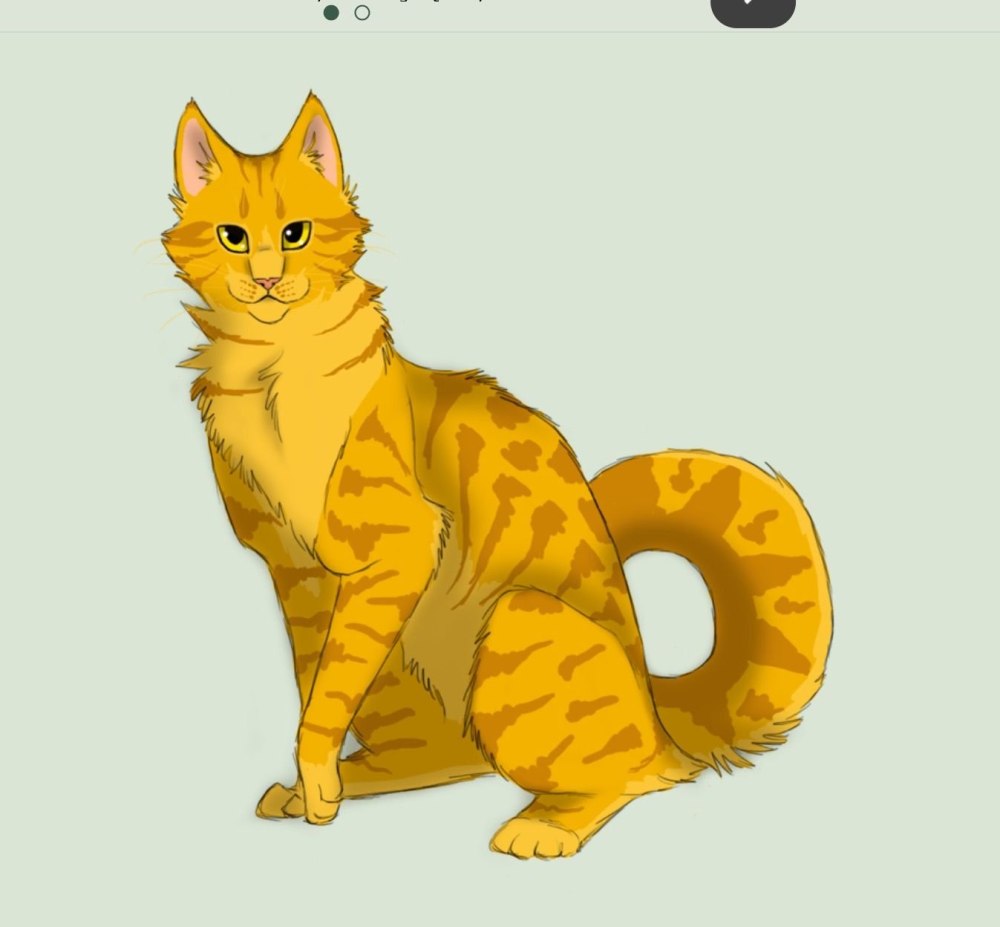Select the second page indicator dot

pyautogui.click(x=362, y=13)
